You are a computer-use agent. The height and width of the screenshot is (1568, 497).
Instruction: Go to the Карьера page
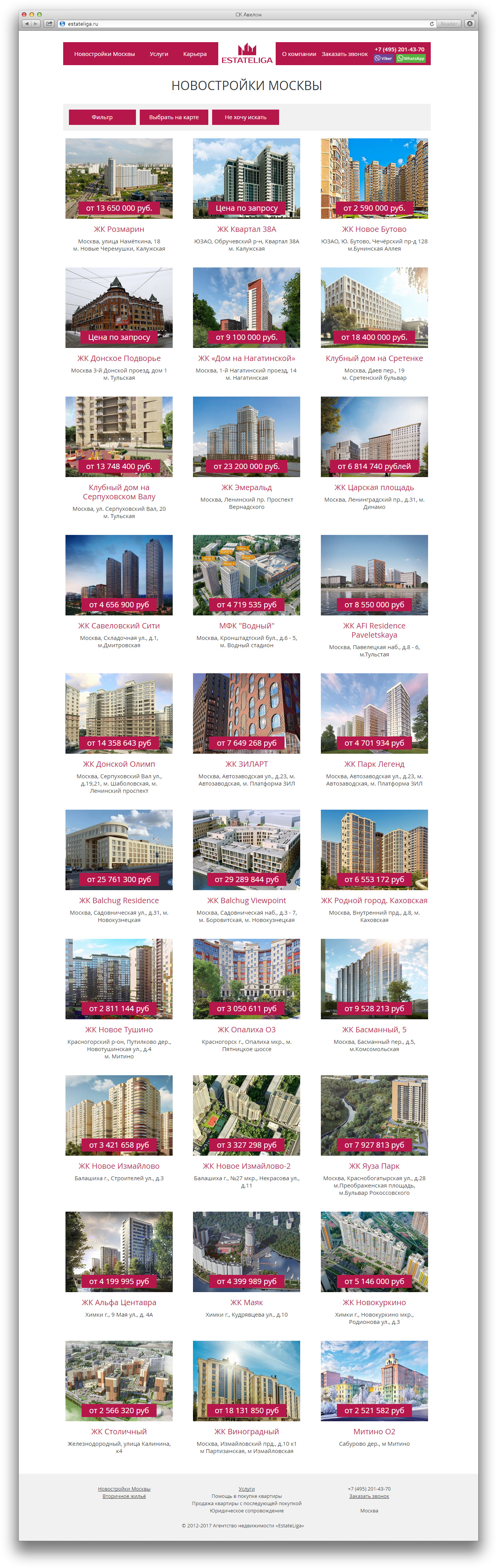click(x=195, y=54)
